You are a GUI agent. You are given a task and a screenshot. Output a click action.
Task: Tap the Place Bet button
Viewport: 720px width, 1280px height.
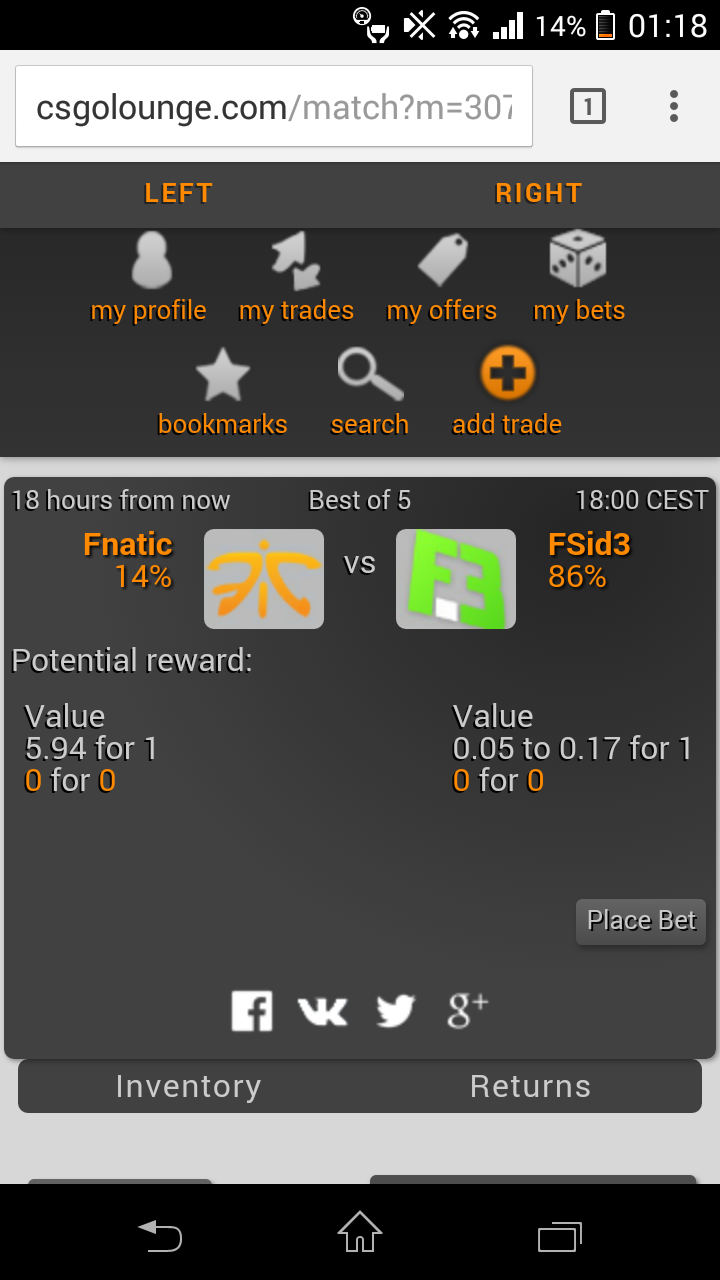click(x=641, y=921)
